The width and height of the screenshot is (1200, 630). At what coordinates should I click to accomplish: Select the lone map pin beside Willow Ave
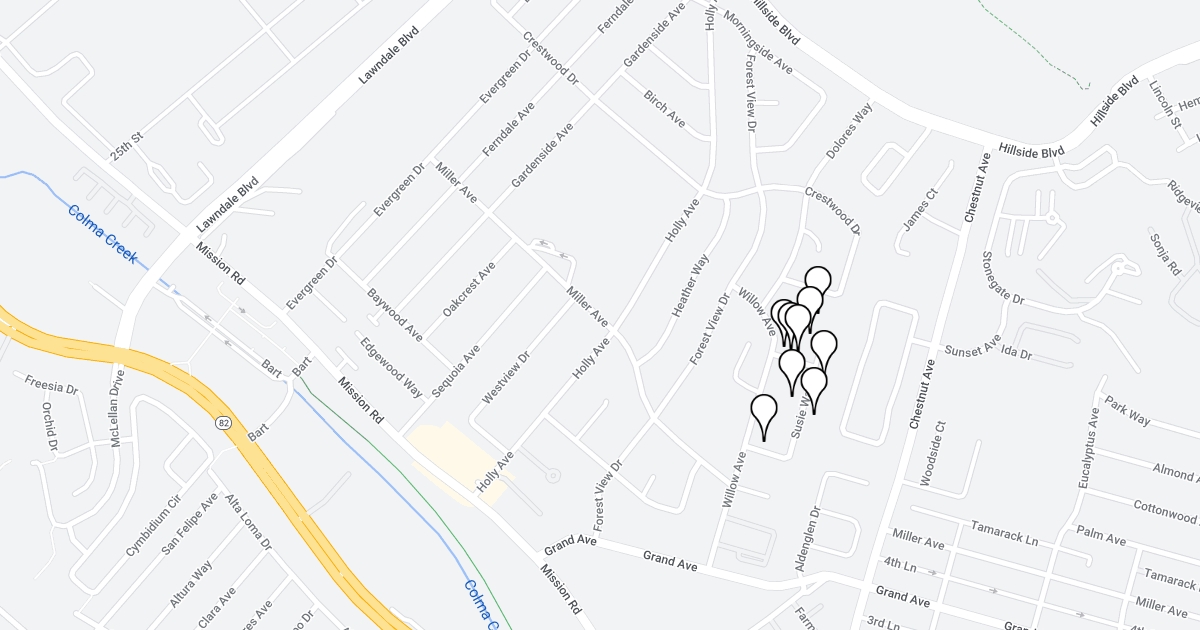point(763,411)
